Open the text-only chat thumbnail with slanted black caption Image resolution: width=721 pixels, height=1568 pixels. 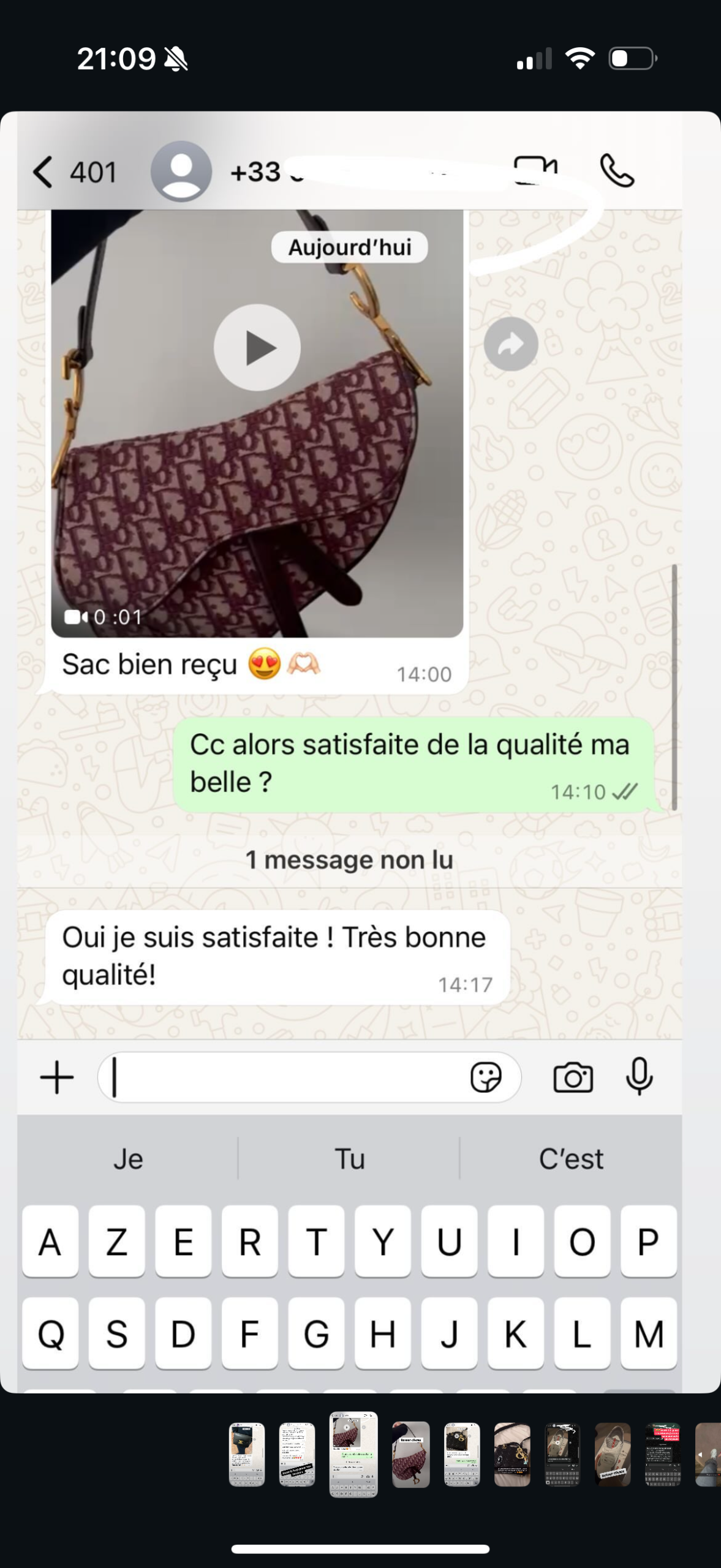(297, 1455)
